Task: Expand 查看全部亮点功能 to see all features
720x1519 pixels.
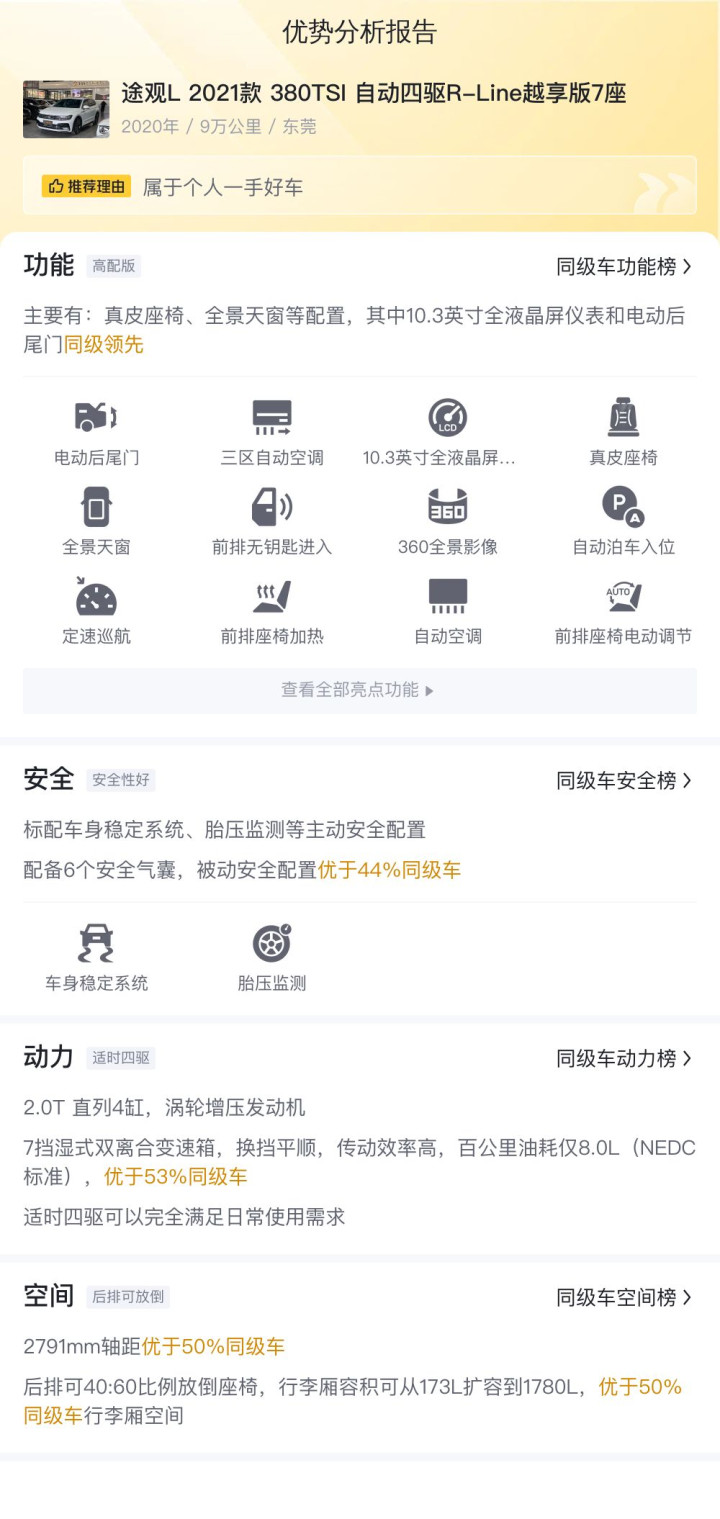Action: 359,690
